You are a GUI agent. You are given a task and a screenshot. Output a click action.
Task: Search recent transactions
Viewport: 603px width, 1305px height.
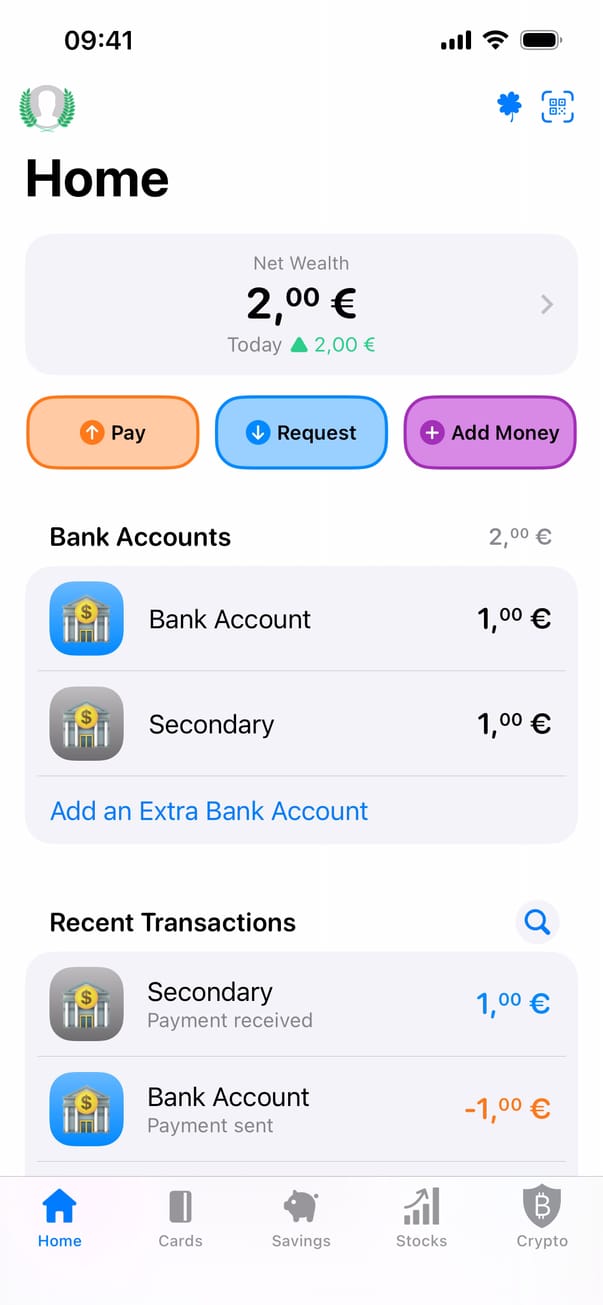537,922
